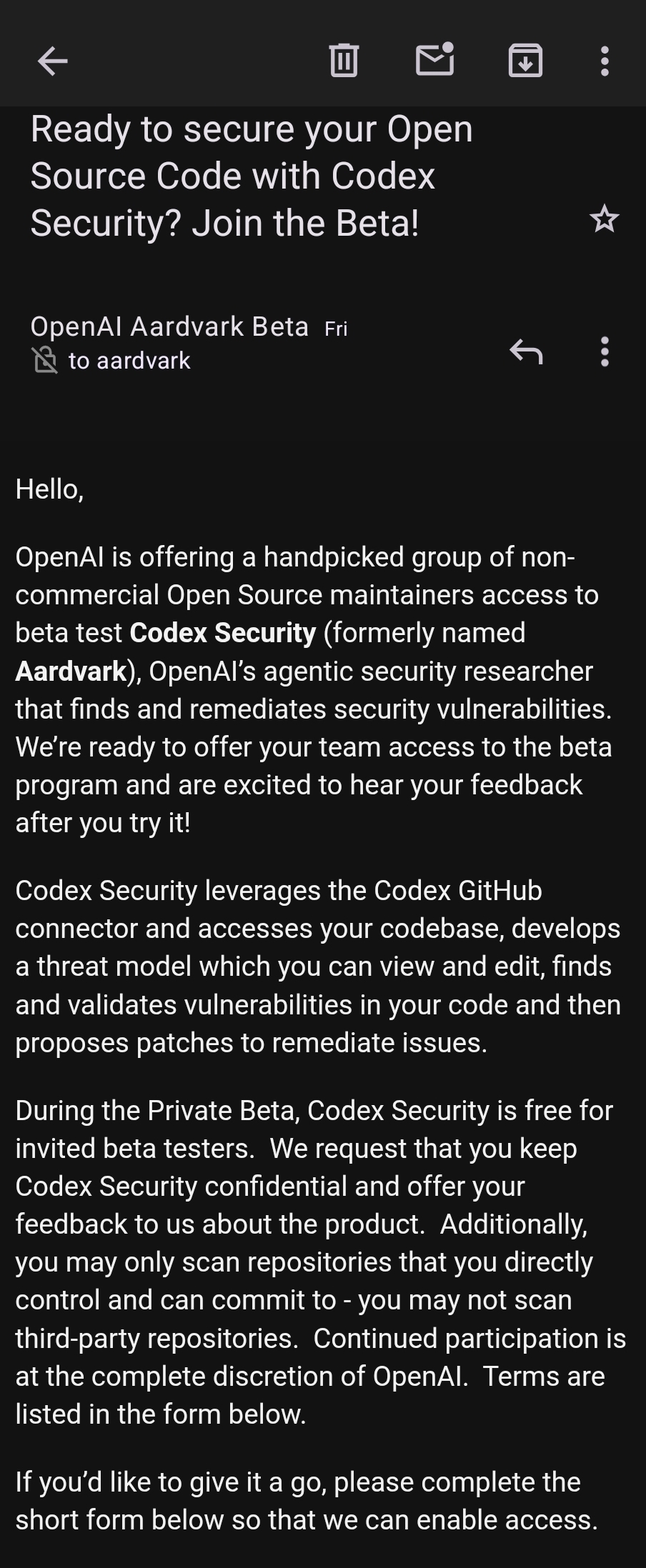Archive this email
This screenshot has height=1568, width=646.
pyautogui.click(x=525, y=60)
